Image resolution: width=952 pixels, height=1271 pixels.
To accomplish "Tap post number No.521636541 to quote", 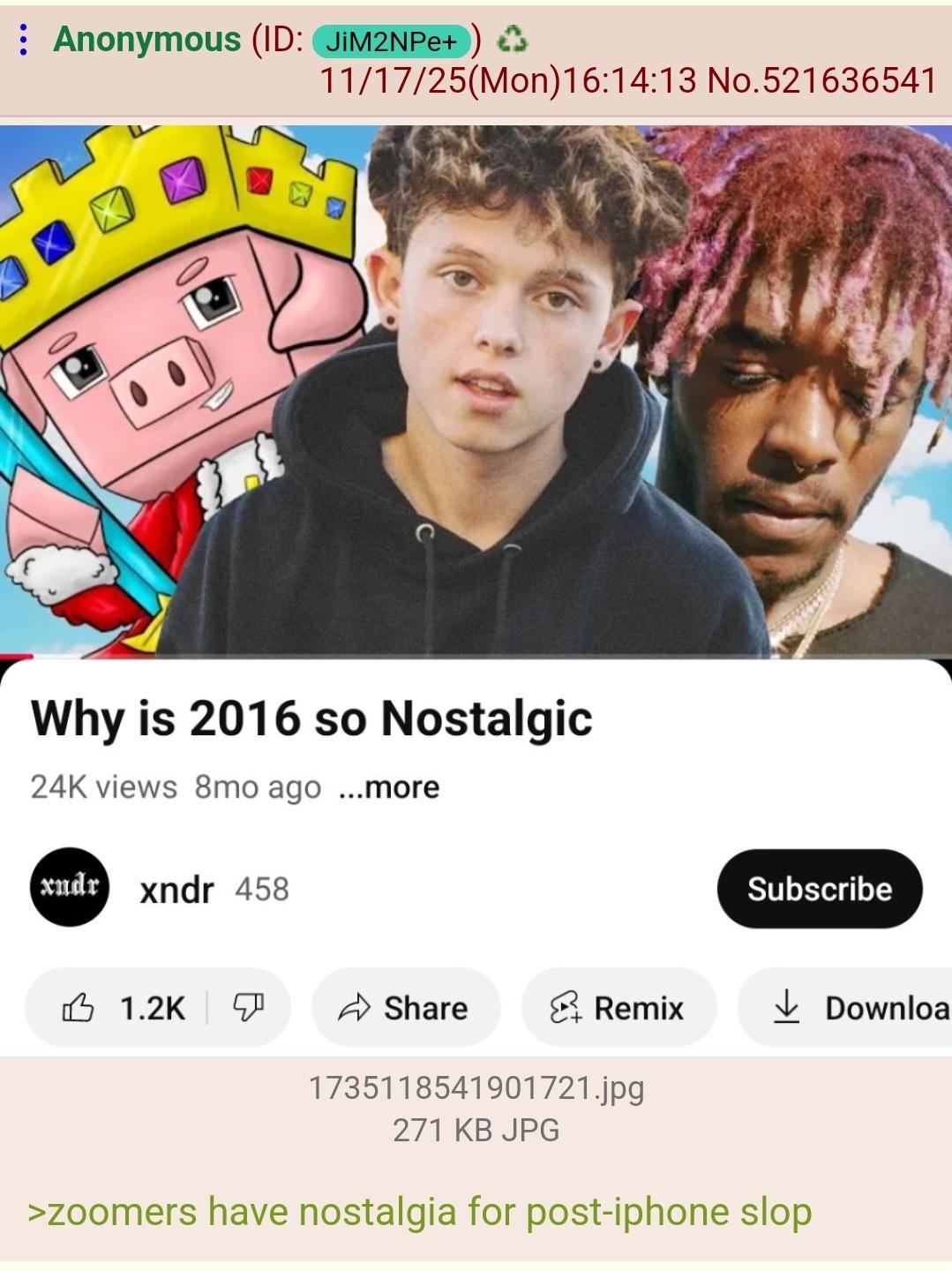I will point(821,80).
